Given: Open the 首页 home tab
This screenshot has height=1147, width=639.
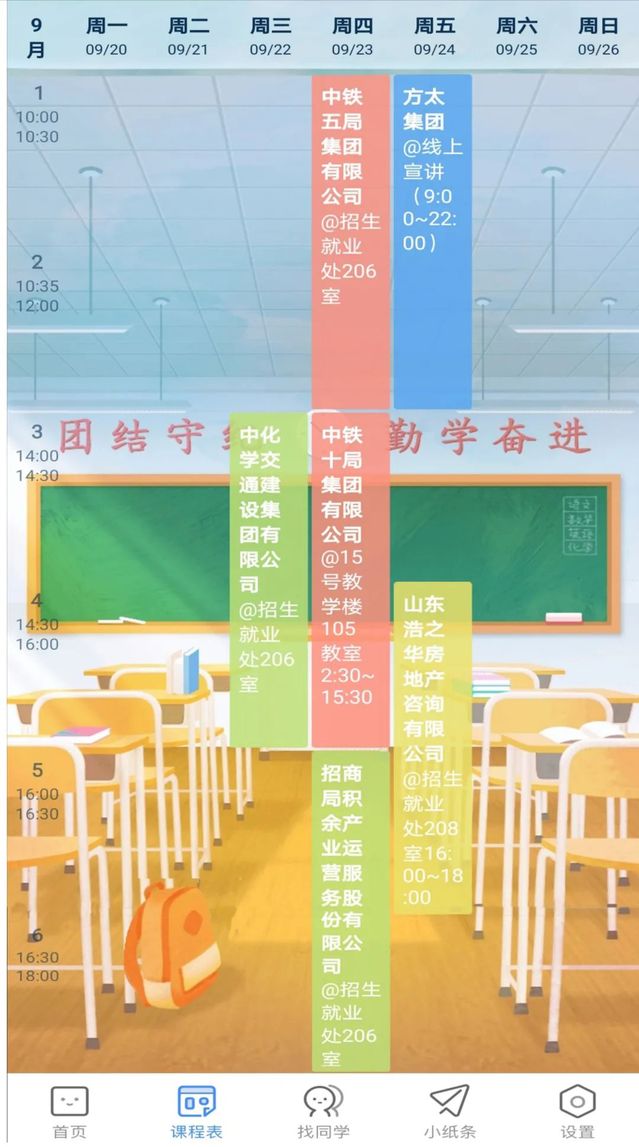Looking at the screenshot, I should tap(69, 1111).
